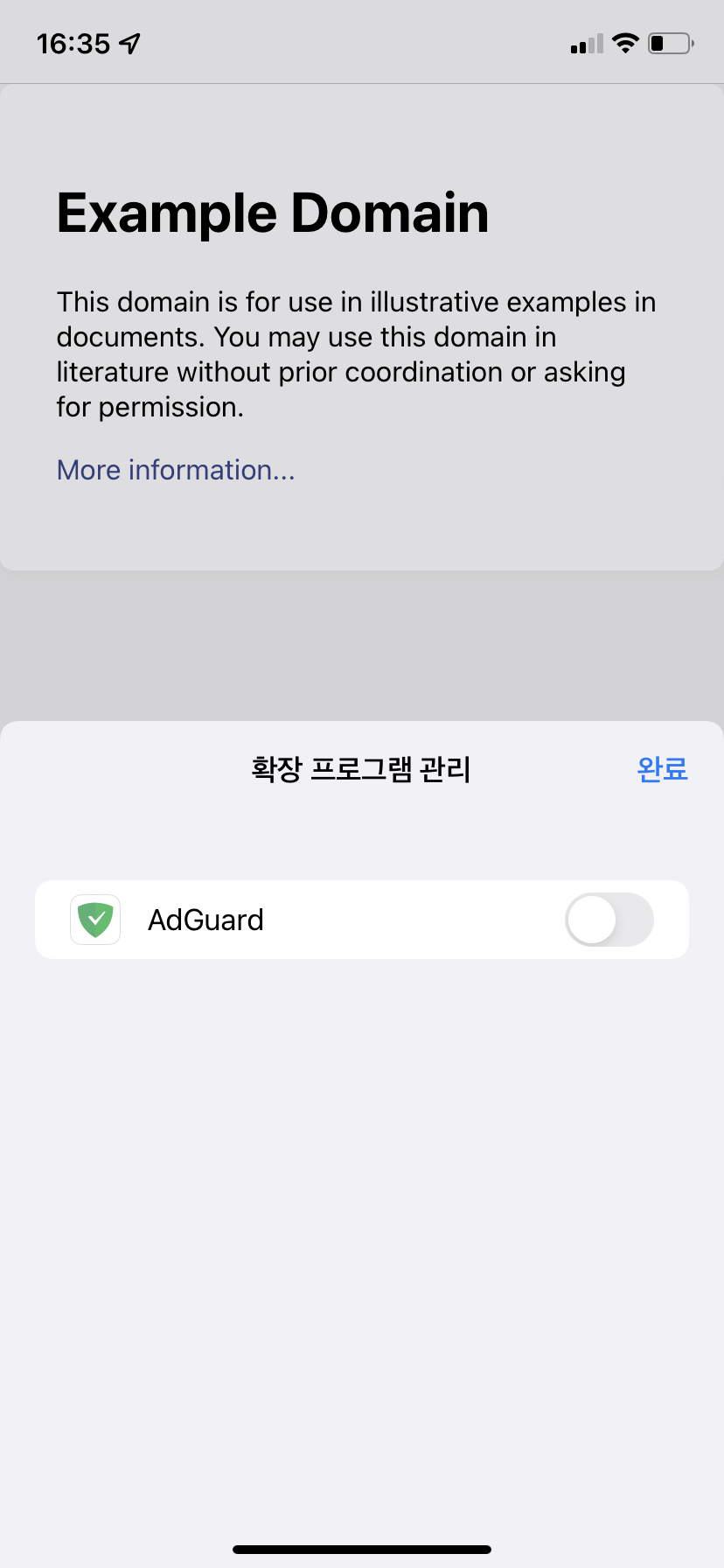Open the More information... link
The width and height of the screenshot is (724, 1568).
[x=176, y=470]
